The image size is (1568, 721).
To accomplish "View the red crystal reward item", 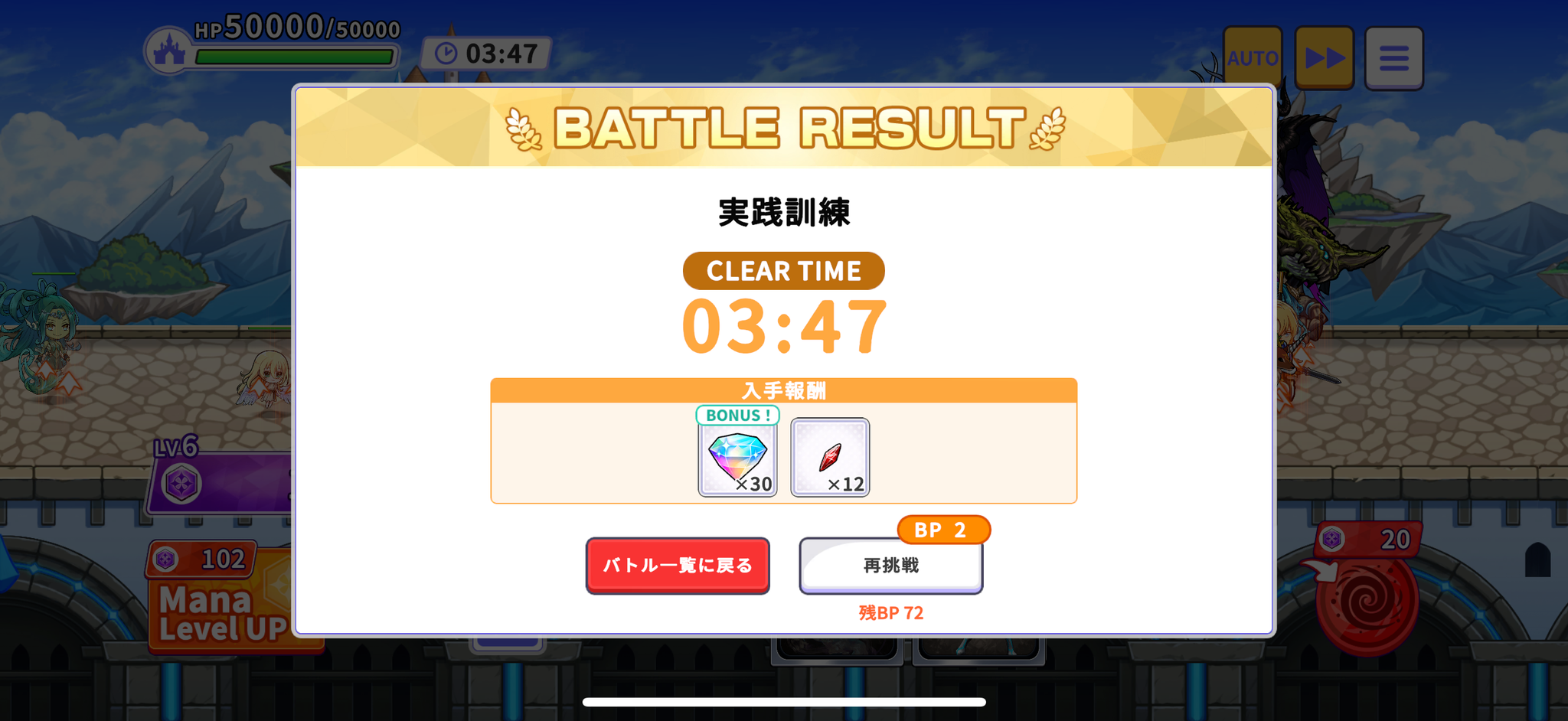I will 830,458.
